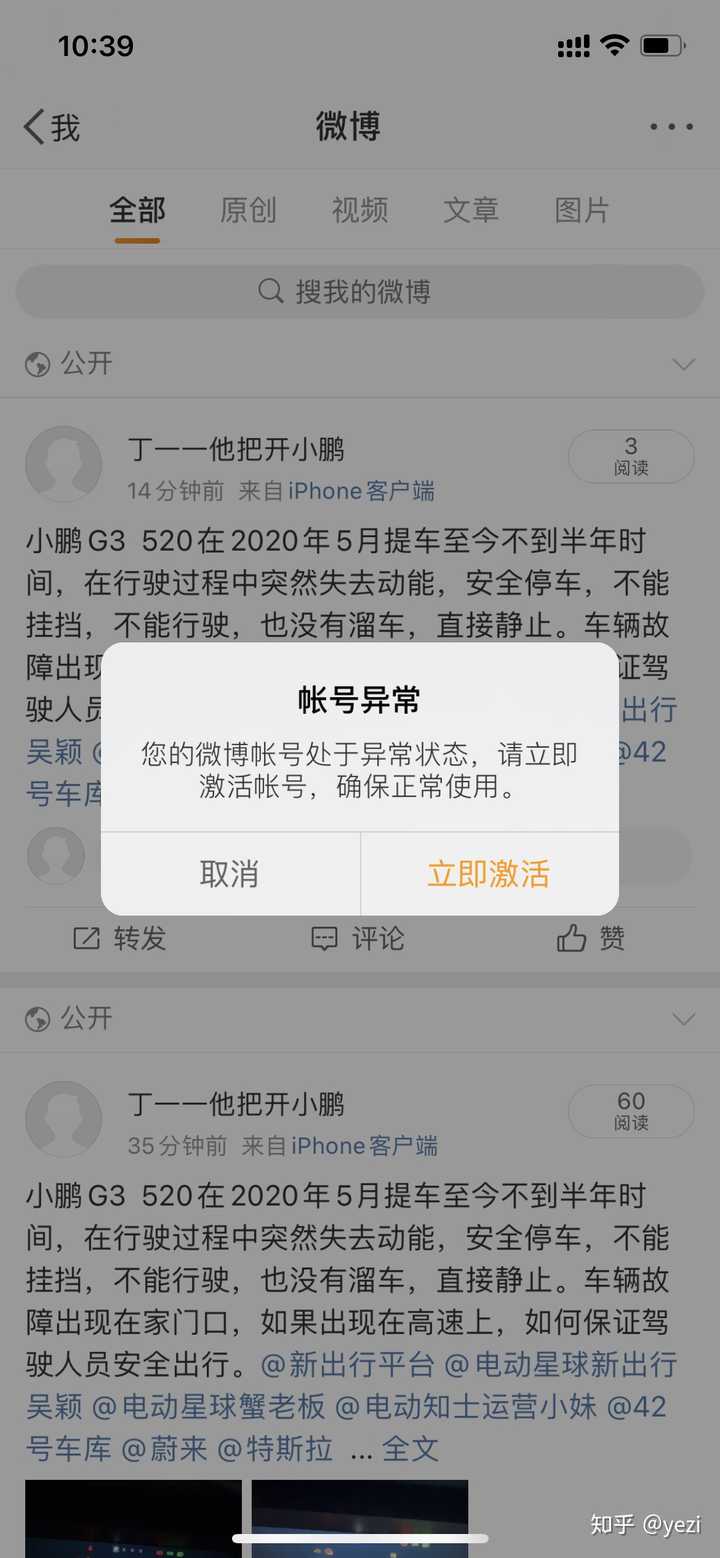720x1558 pixels.
Task: Dismiss the dialog with 取消
Action: coord(230,873)
